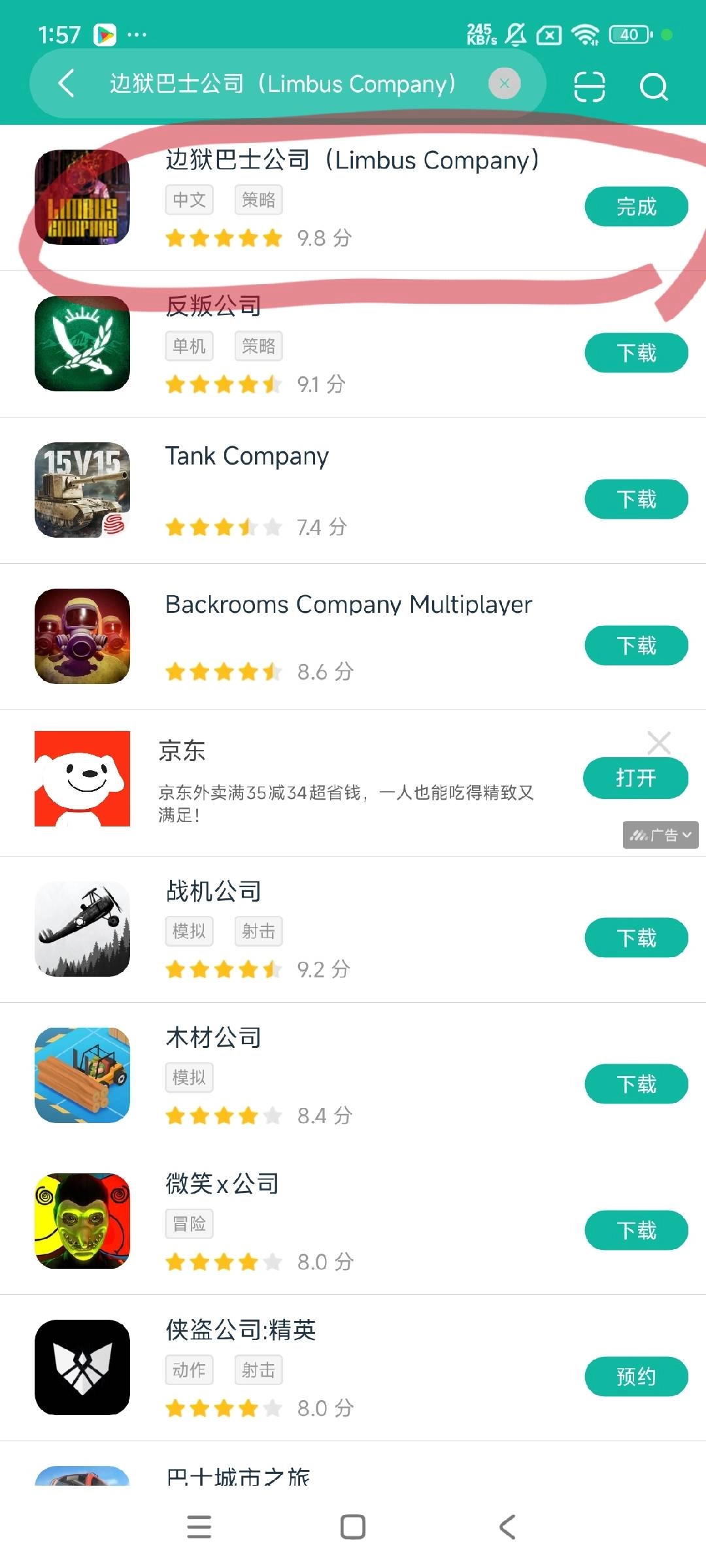This screenshot has height=1568, width=706.
Task: Expand the 广告 dropdown label
Action: point(660,835)
